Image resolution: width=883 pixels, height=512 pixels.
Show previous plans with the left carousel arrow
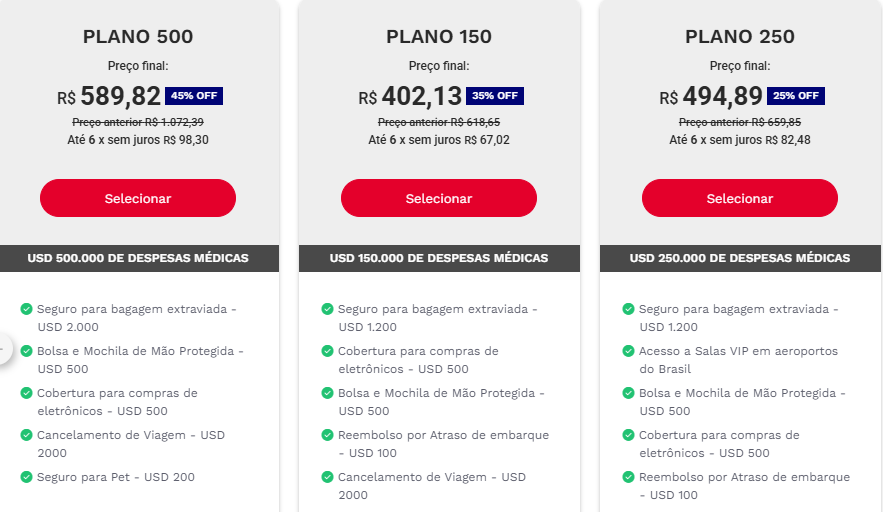(3, 350)
